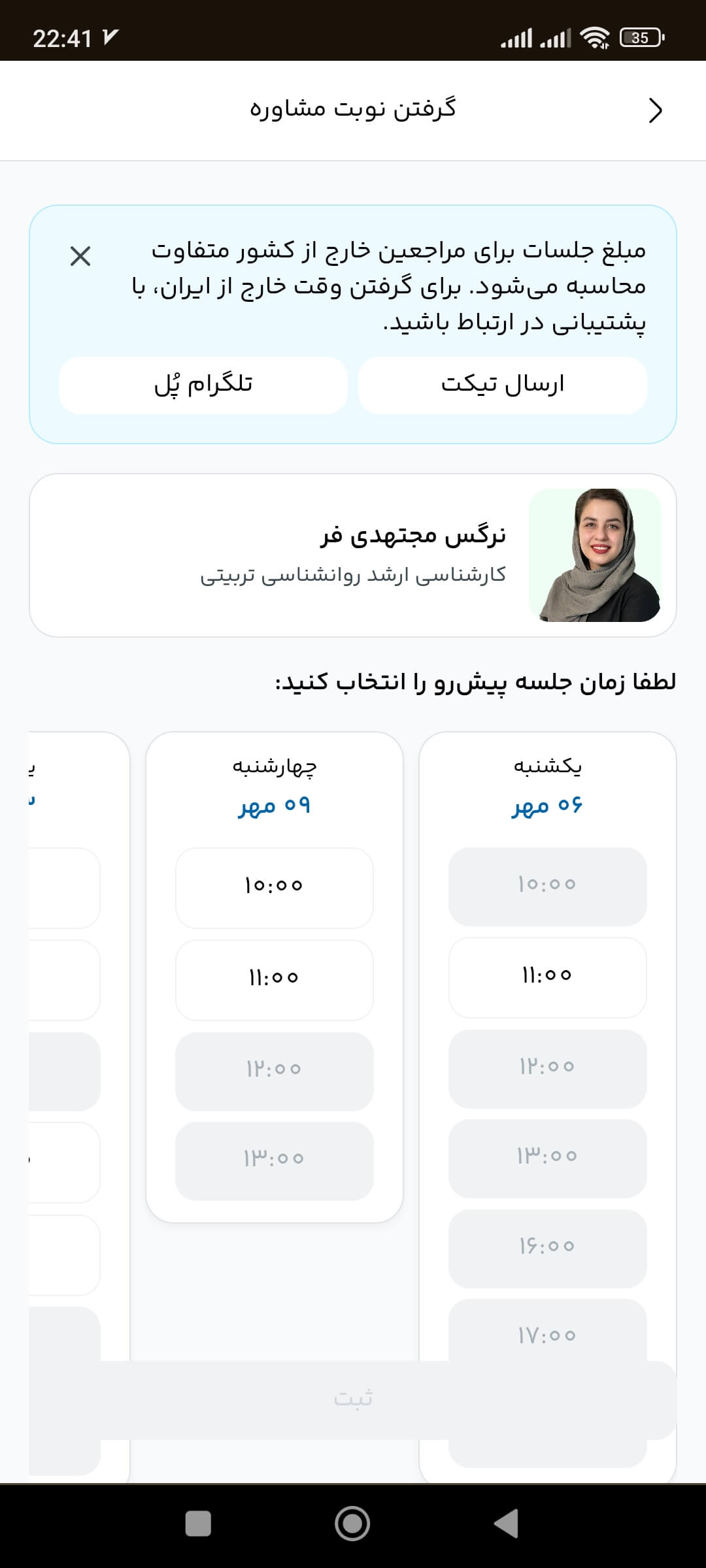706x1568 pixels.
Task: Choose 11:00 slot on چهارشنبه ۰۹ مهر
Action: [x=274, y=979]
